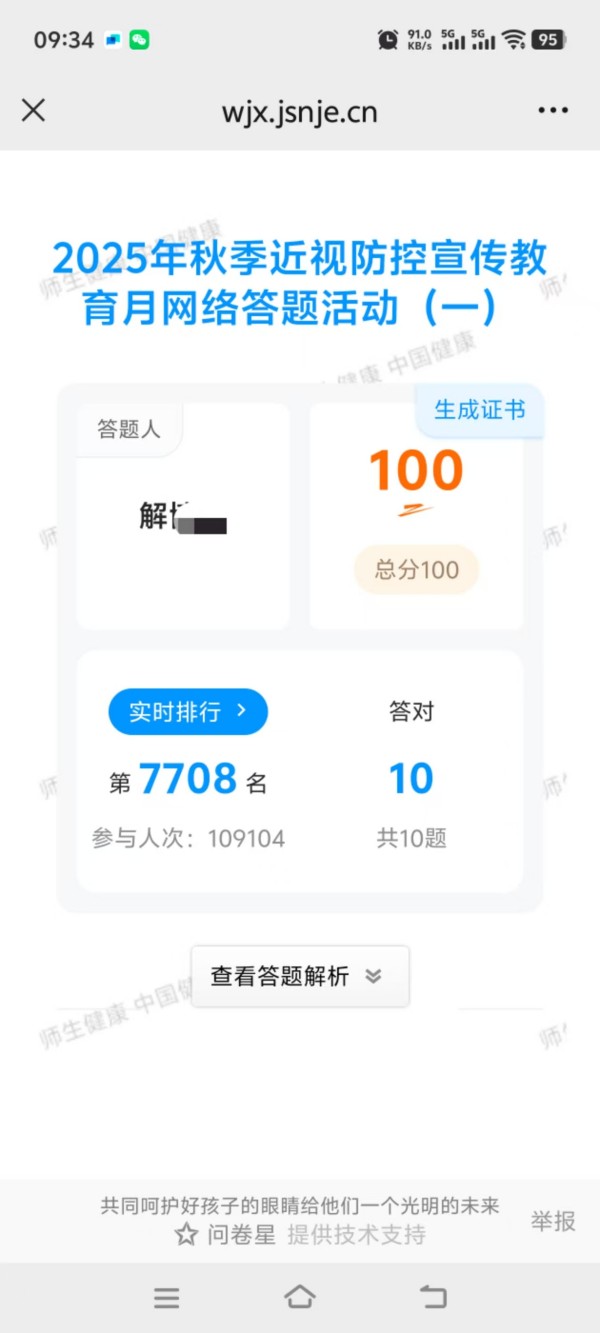Expand 查看答题解析 answer analysis
600x1333 pixels.
click(299, 976)
